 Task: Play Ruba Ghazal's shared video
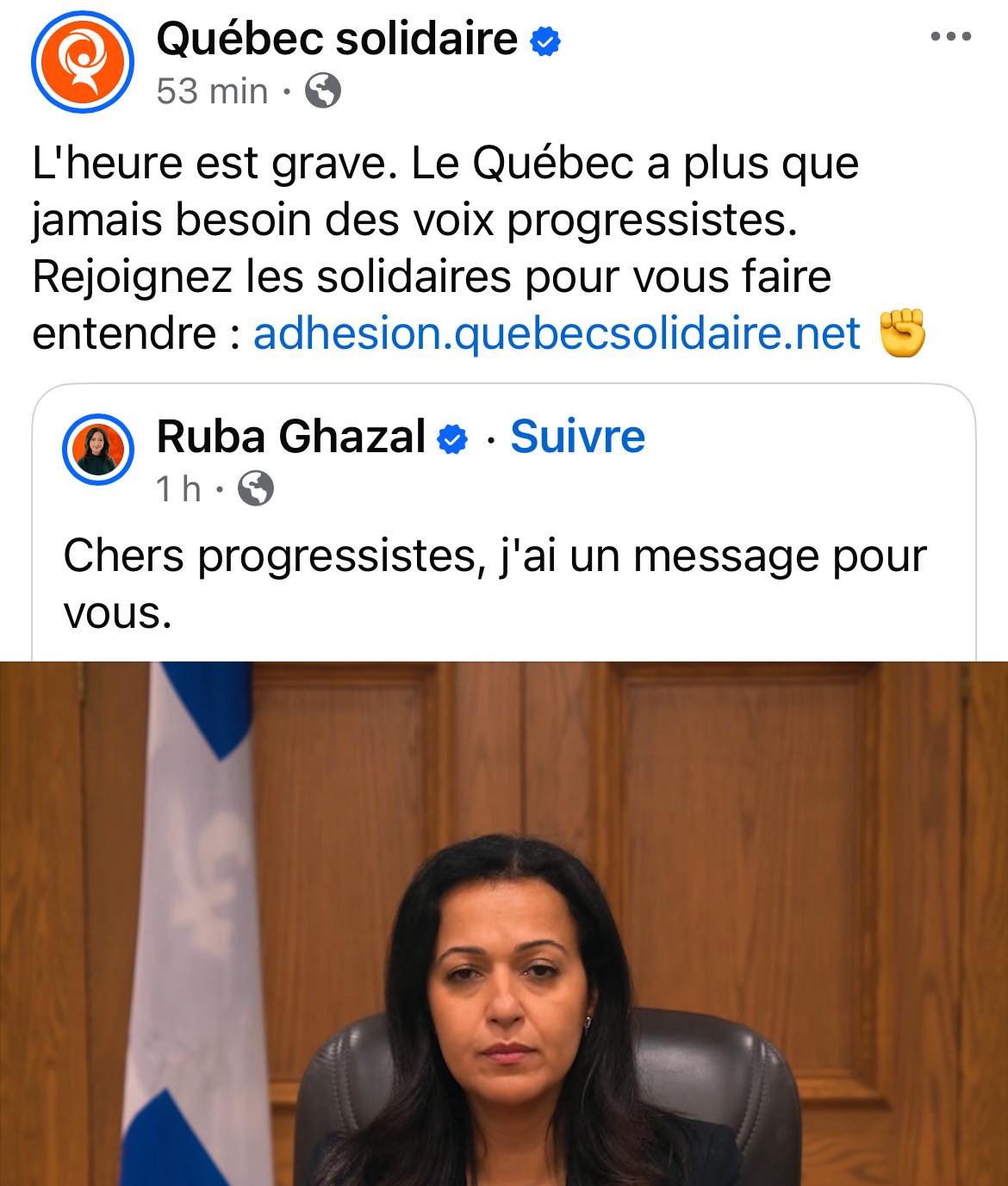(x=504, y=922)
